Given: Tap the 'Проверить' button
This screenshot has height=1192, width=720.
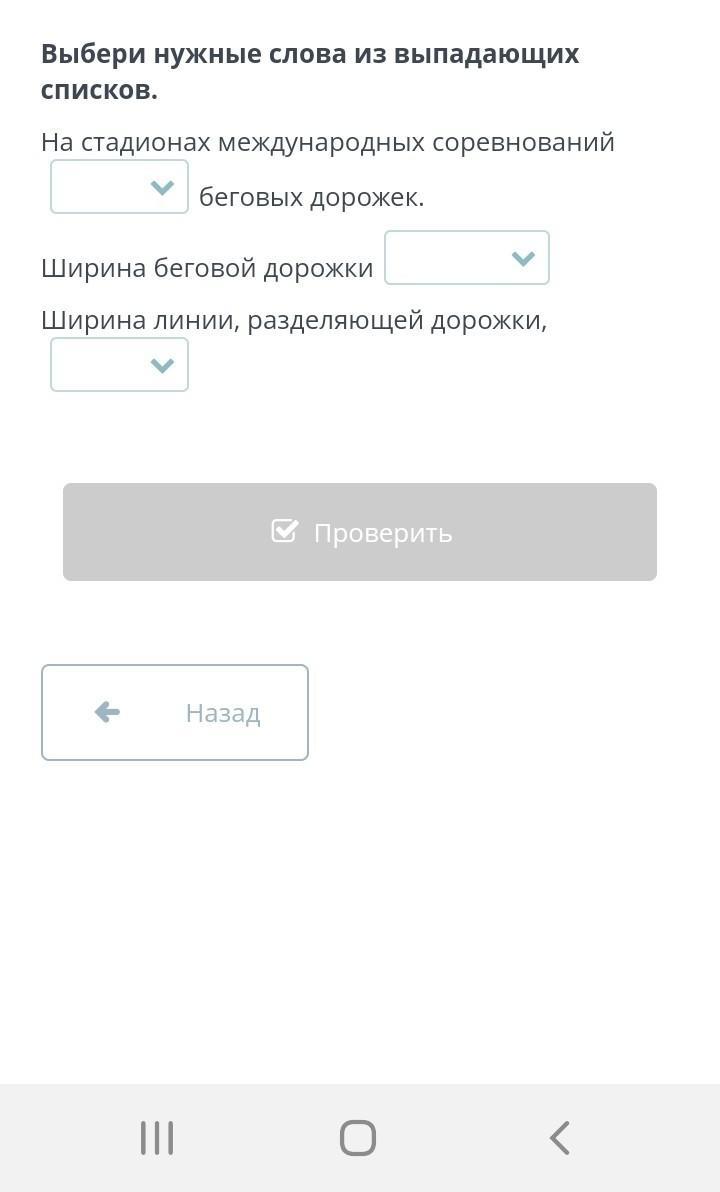Looking at the screenshot, I should click(x=360, y=532).
